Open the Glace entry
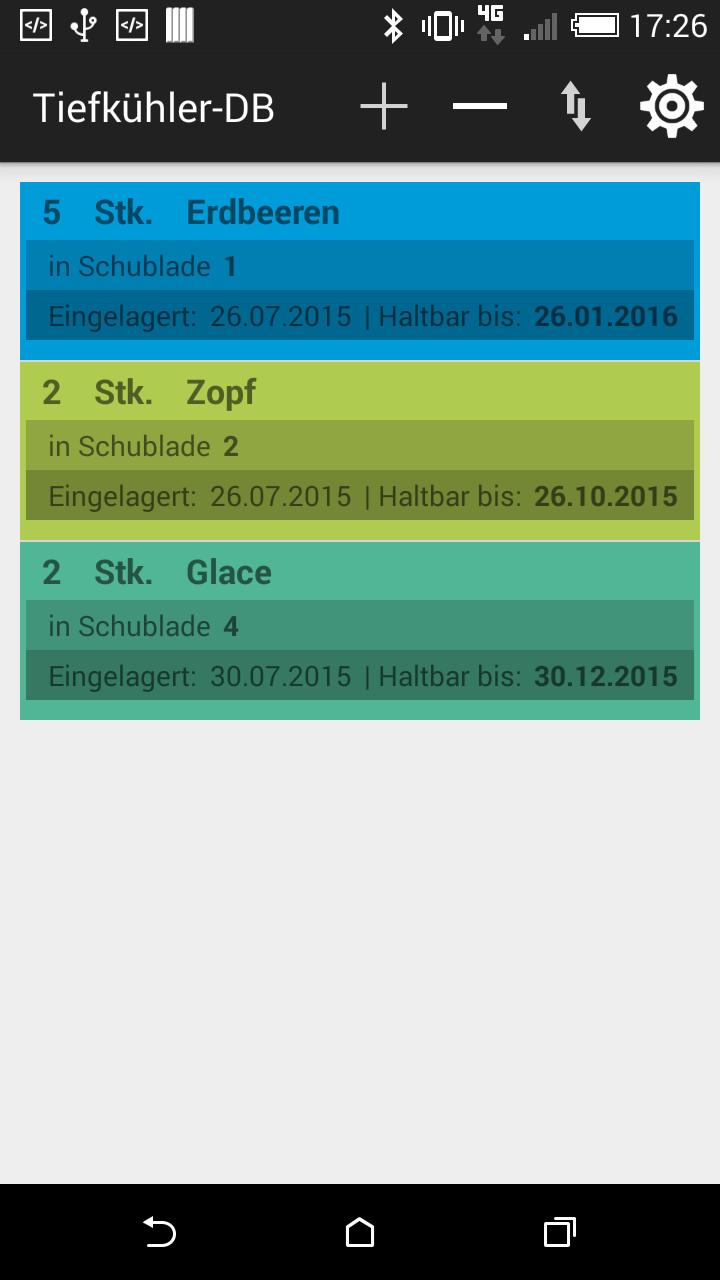This screenshot has width=720, height=1280. point(360,630)
